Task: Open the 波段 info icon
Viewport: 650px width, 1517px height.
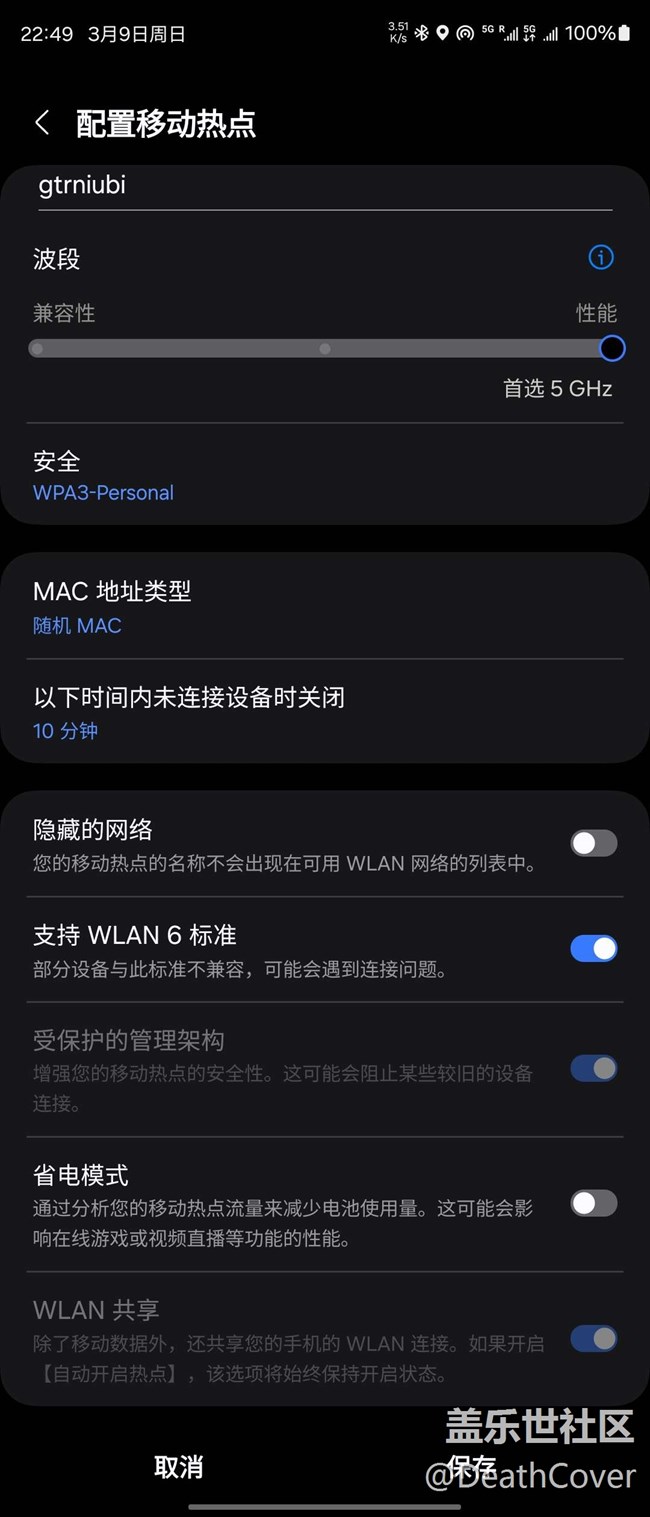Action: click(x=600, y=258)
